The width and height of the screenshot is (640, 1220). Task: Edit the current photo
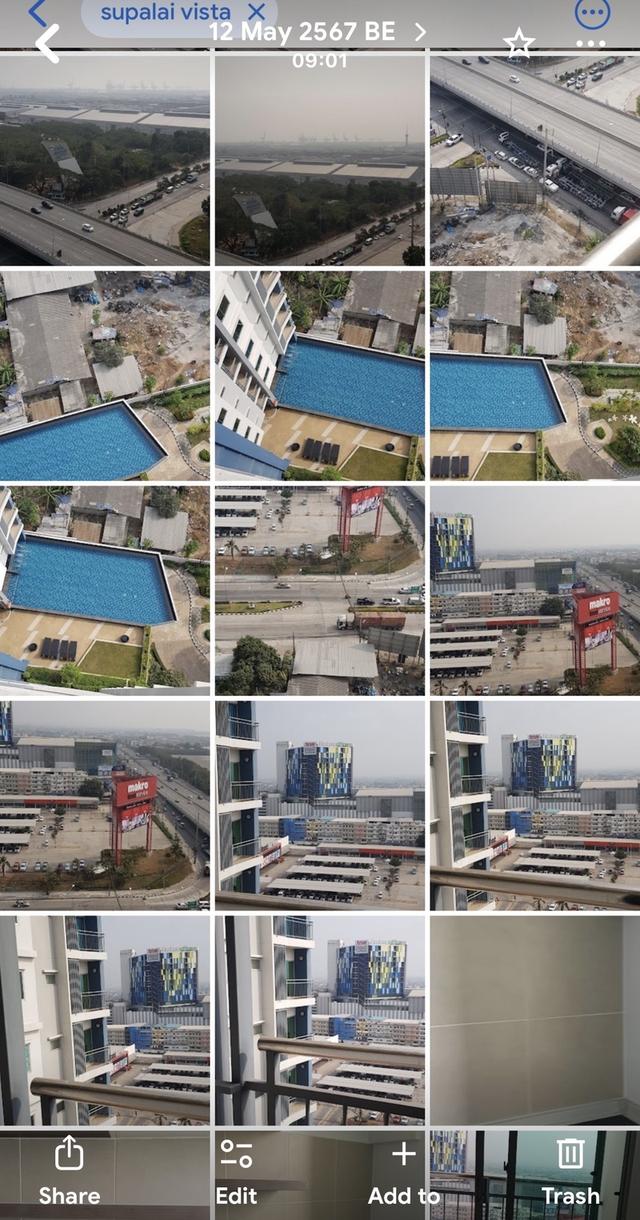237,1172
